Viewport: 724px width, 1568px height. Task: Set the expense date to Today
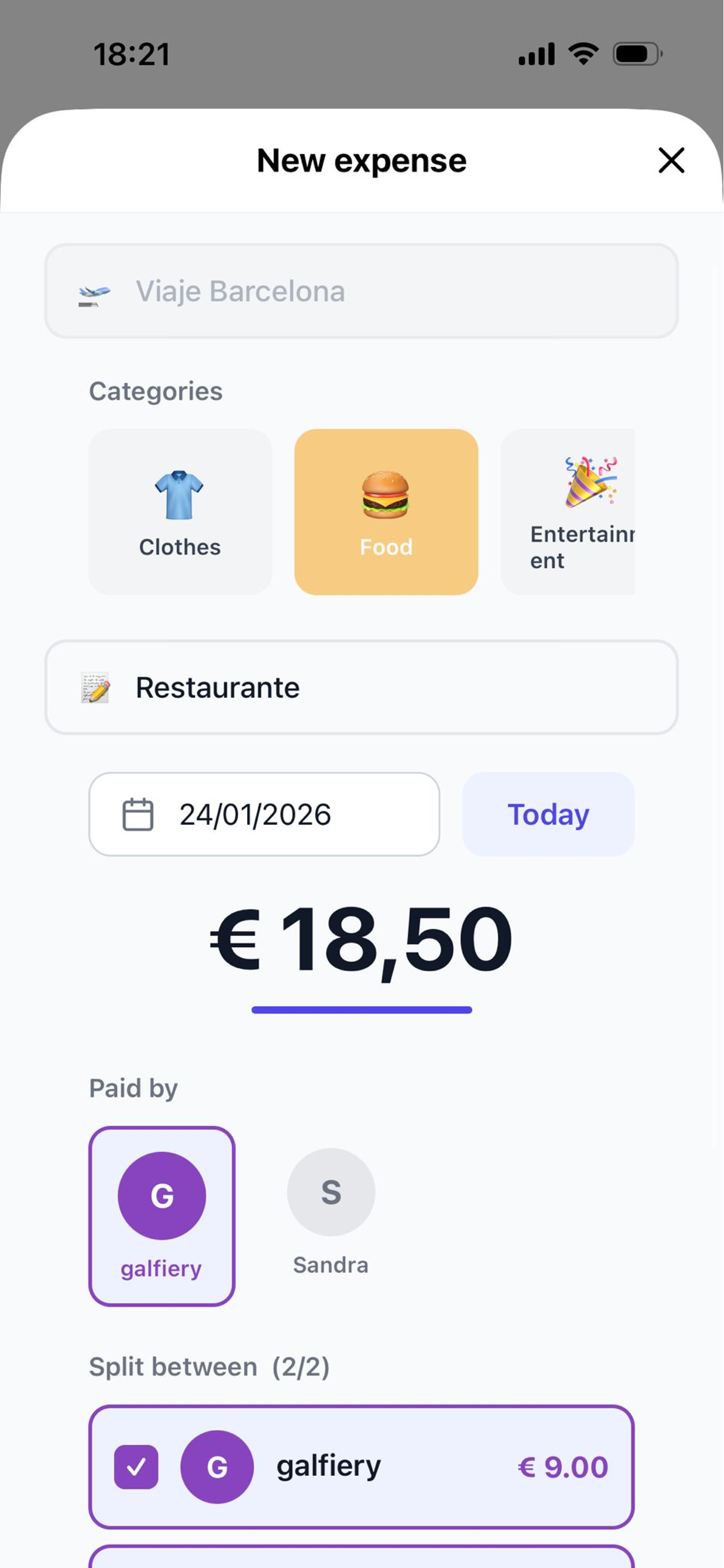click(548, 814)
